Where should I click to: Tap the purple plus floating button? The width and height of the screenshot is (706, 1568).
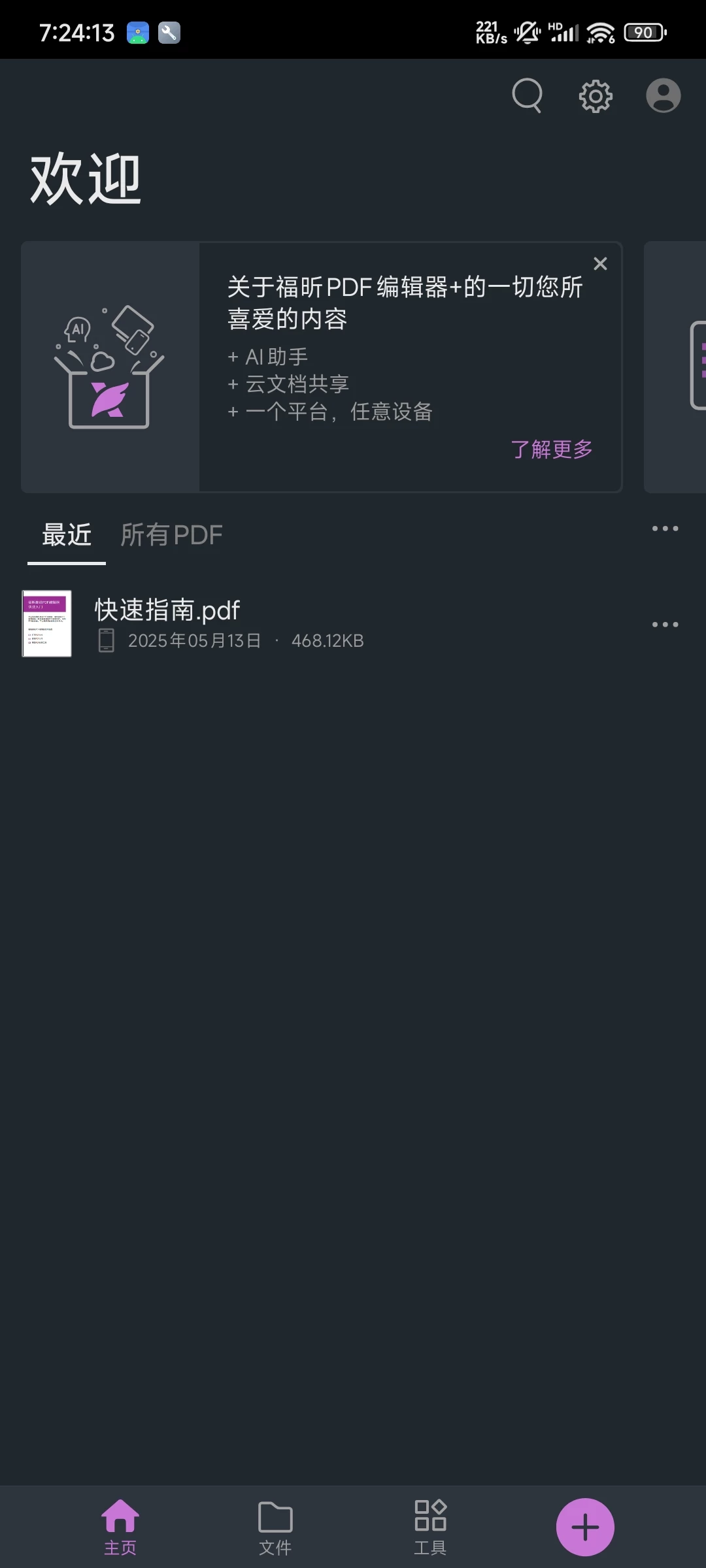coord(585,1527)
